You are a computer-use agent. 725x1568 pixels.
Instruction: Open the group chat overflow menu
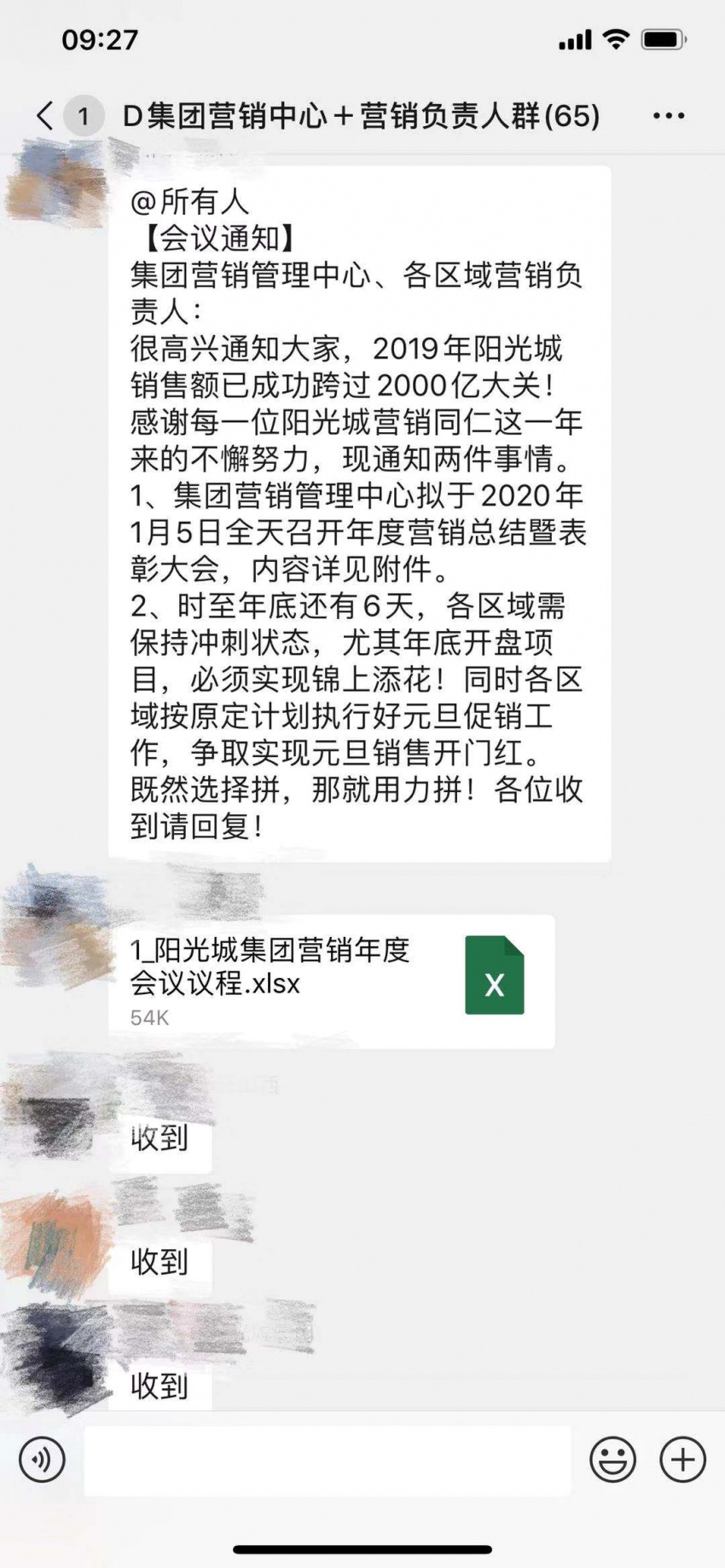tap(668, 116)
